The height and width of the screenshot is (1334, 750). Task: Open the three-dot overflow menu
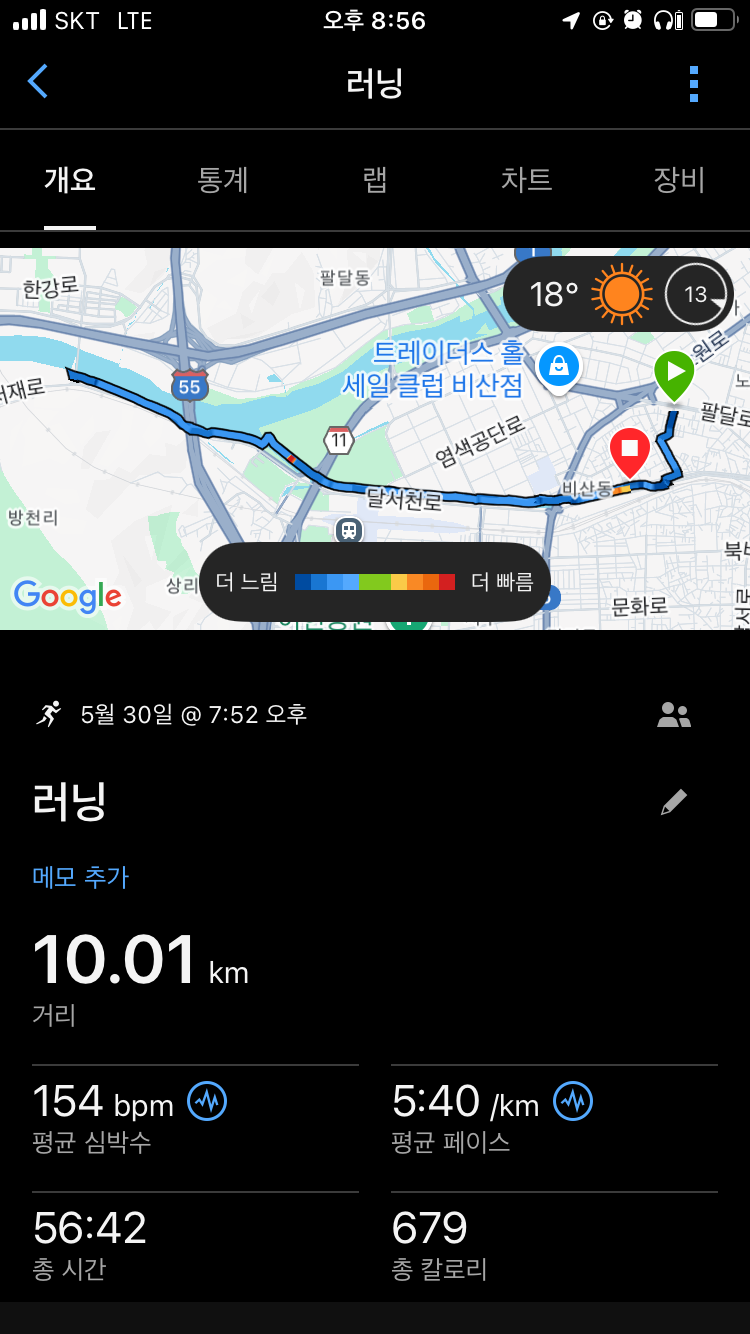click(x=694, y=84)
